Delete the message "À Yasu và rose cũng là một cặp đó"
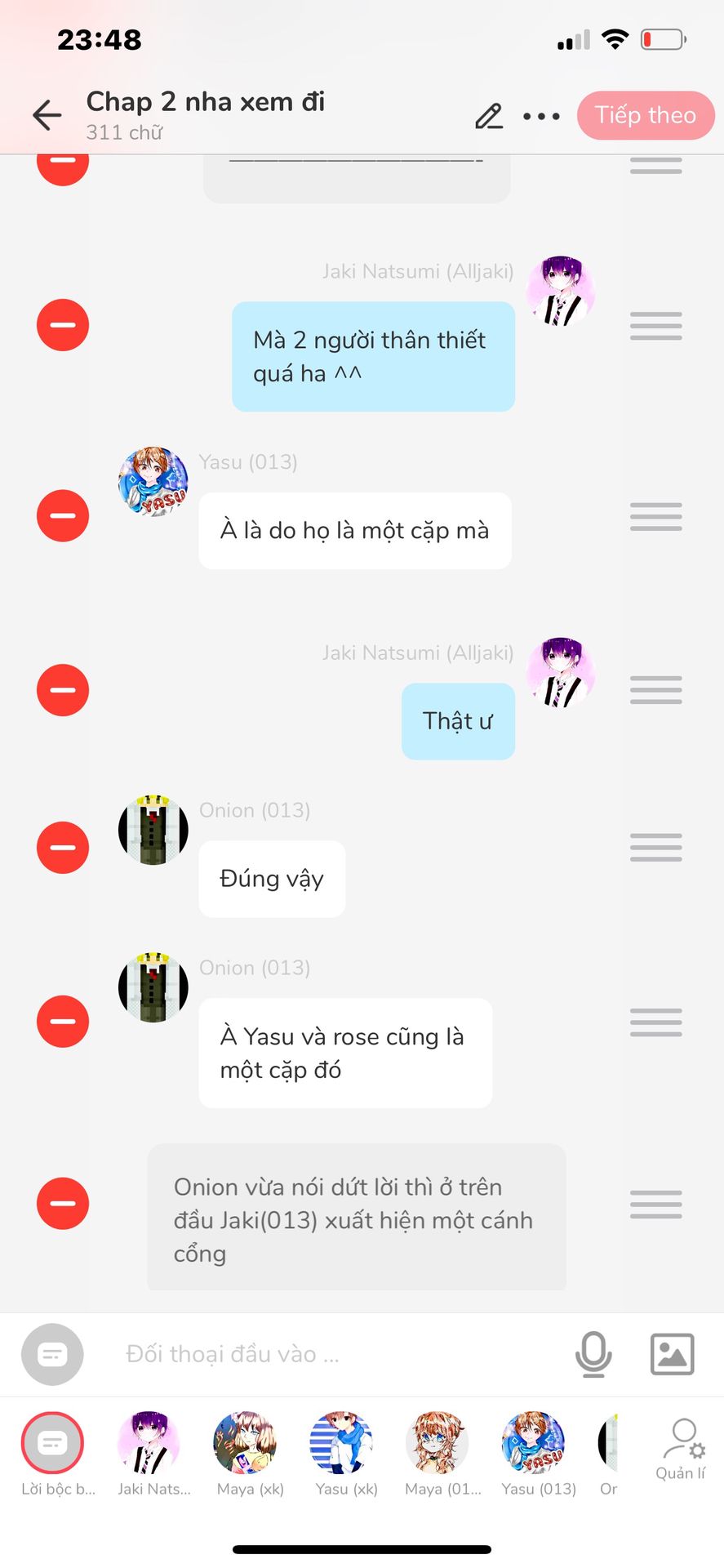 pos(63,1022)
